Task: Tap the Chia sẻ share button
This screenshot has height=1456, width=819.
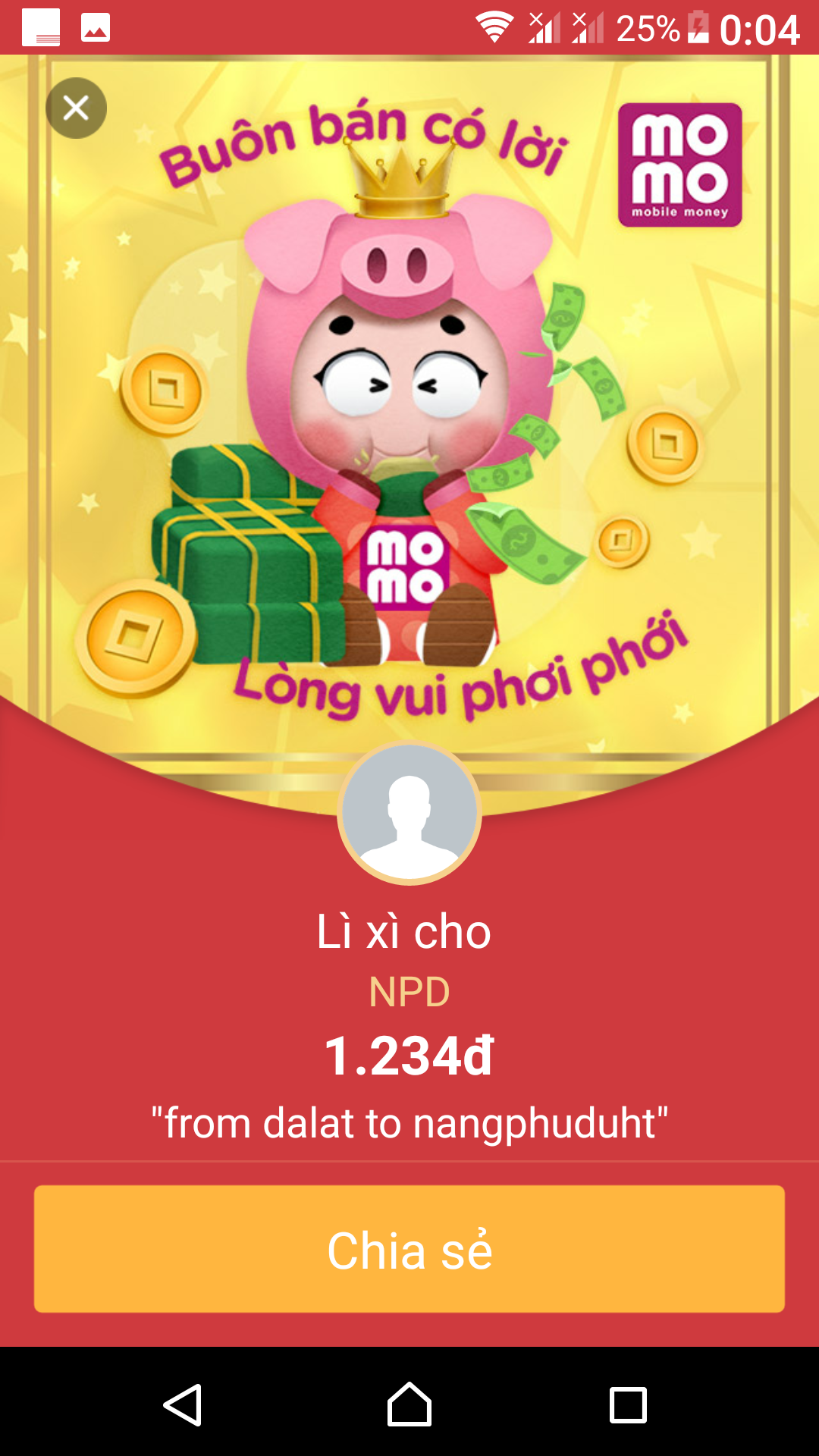Action: tap(409, 1249)
